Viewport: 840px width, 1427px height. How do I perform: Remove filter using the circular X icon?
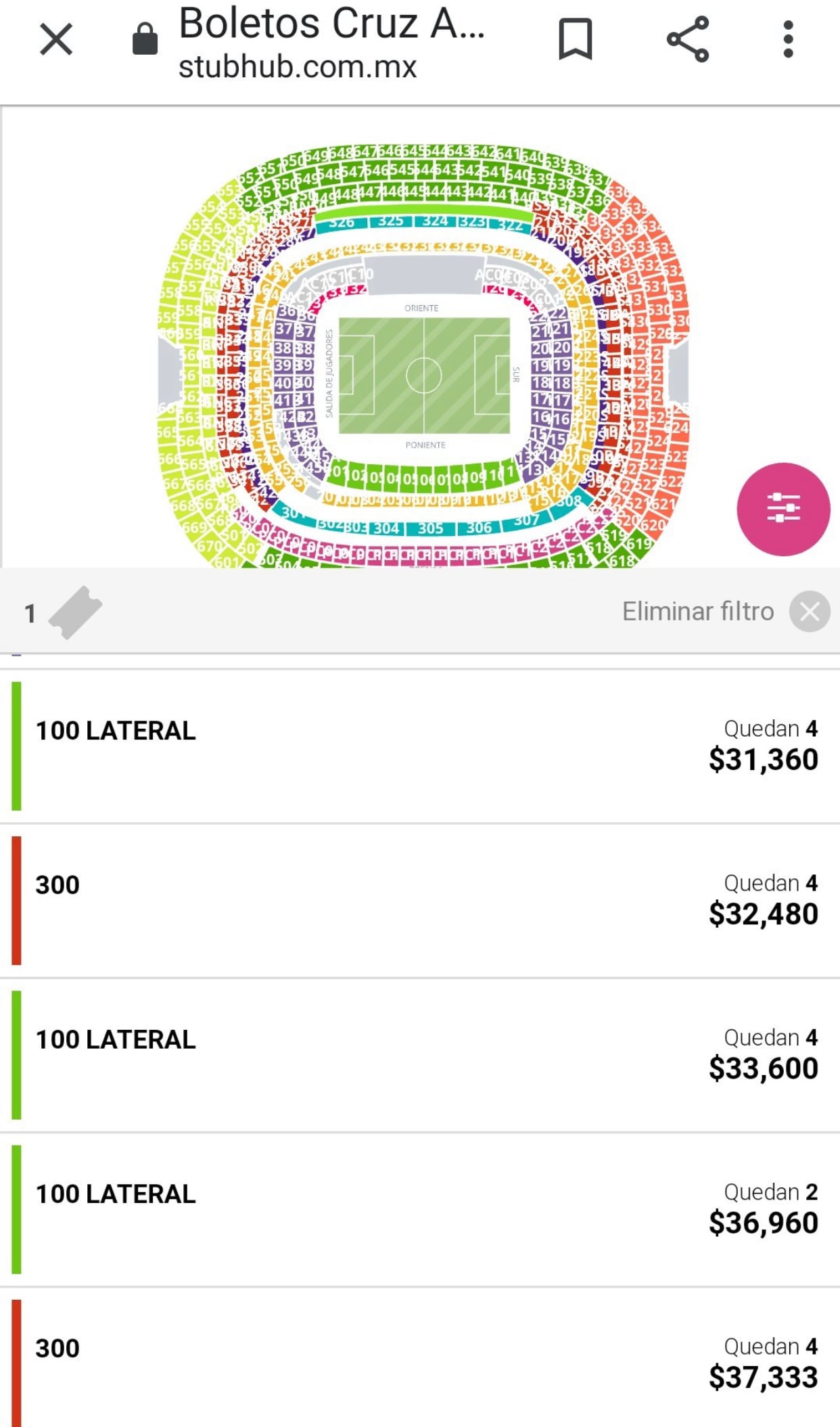(x=810, y=611)
